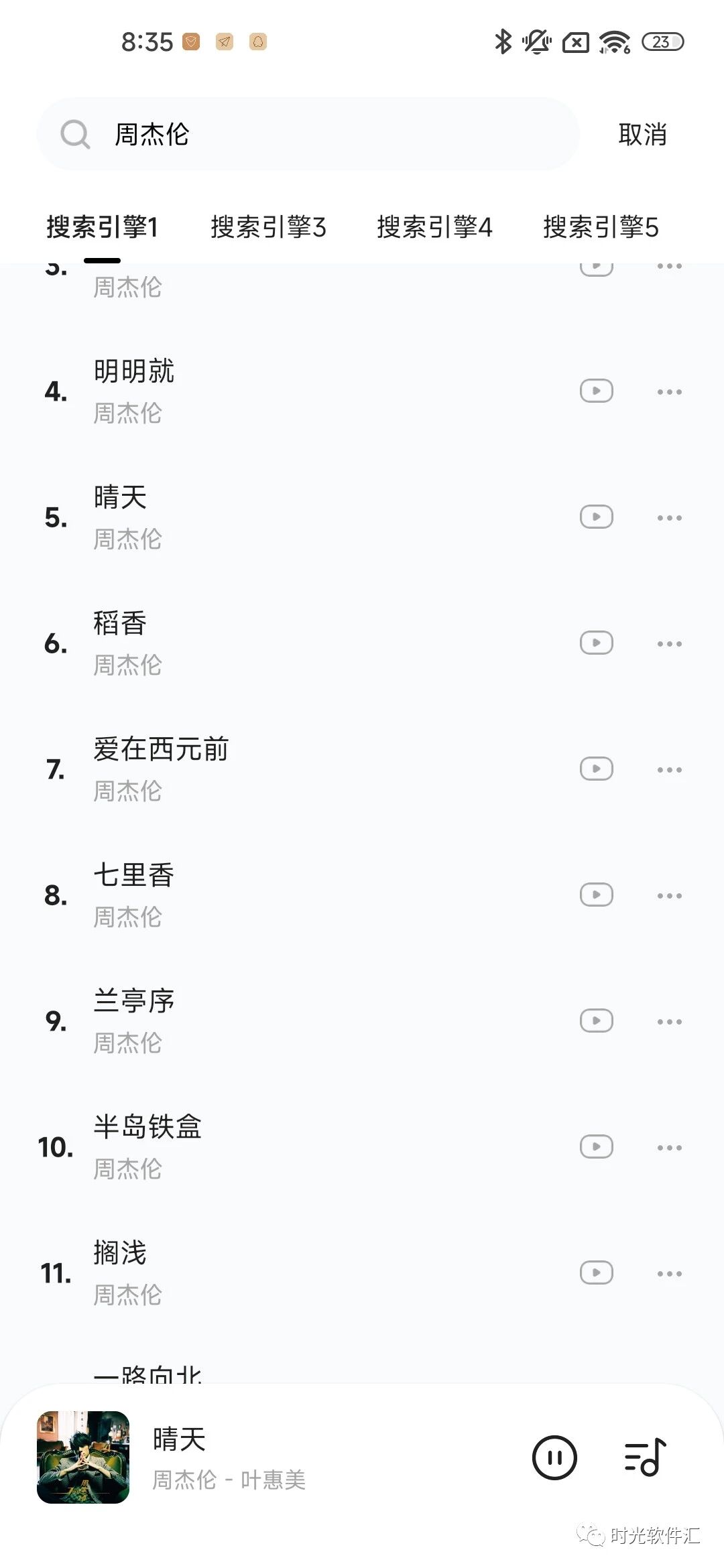Screen dimensions: 724x1568
Task: Play the song 爱在西元前
Action: (x=161, y=750)
